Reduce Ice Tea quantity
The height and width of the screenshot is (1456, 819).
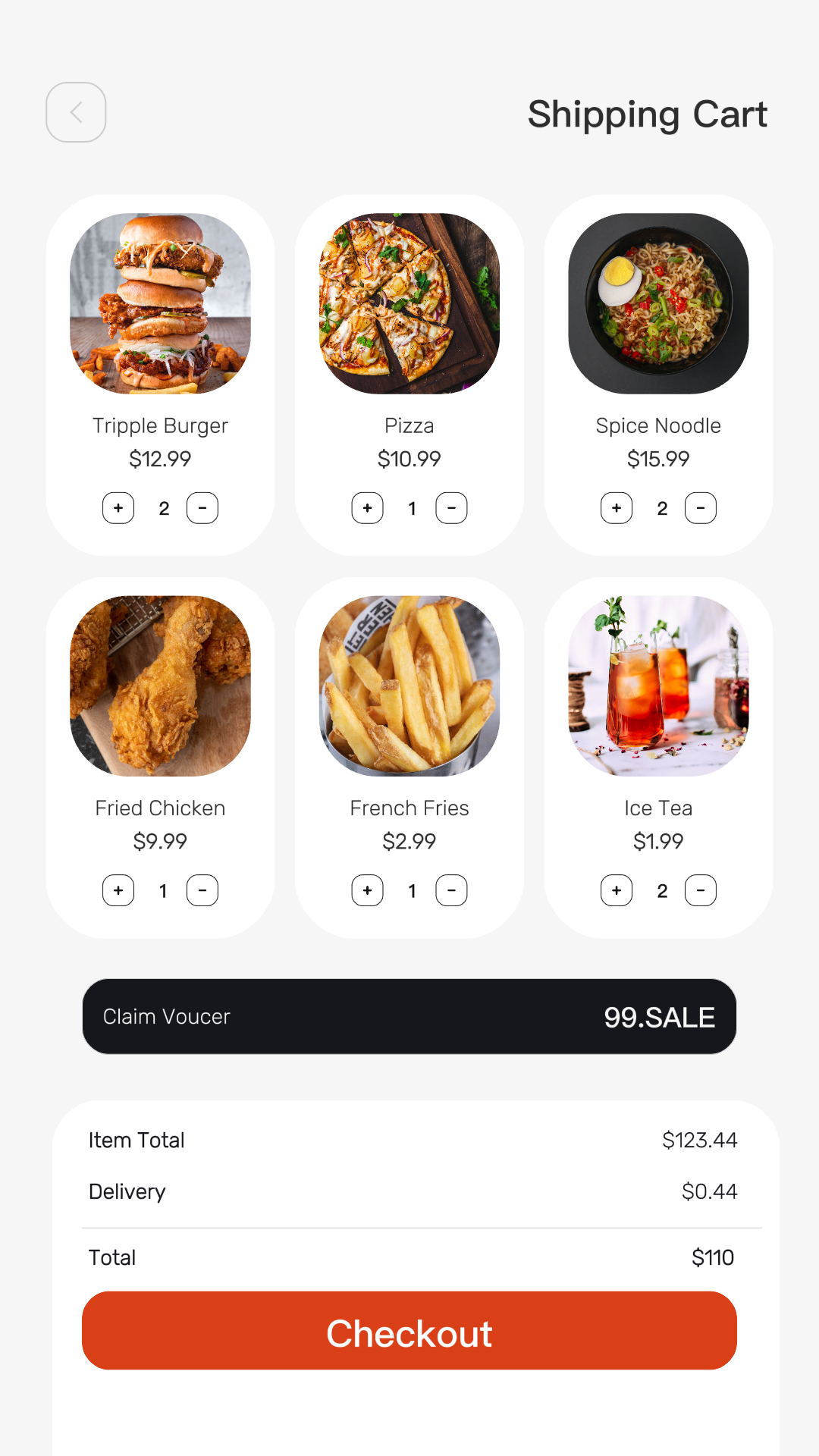[701, 890]
